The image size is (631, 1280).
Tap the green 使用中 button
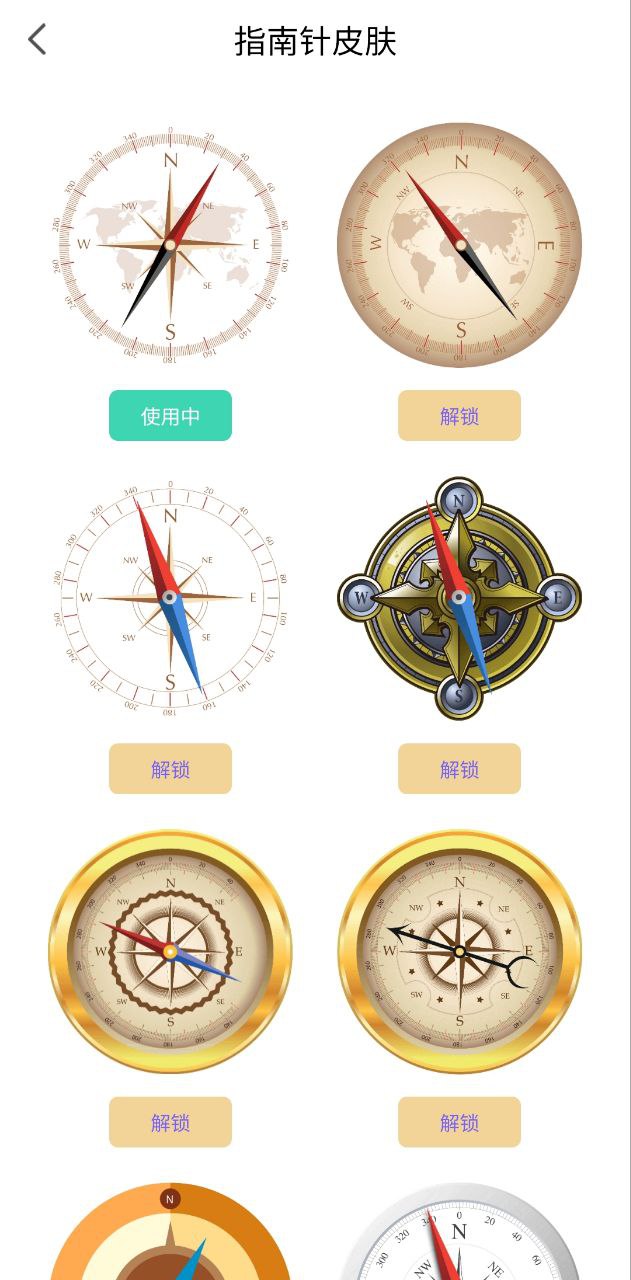[170, 416]
